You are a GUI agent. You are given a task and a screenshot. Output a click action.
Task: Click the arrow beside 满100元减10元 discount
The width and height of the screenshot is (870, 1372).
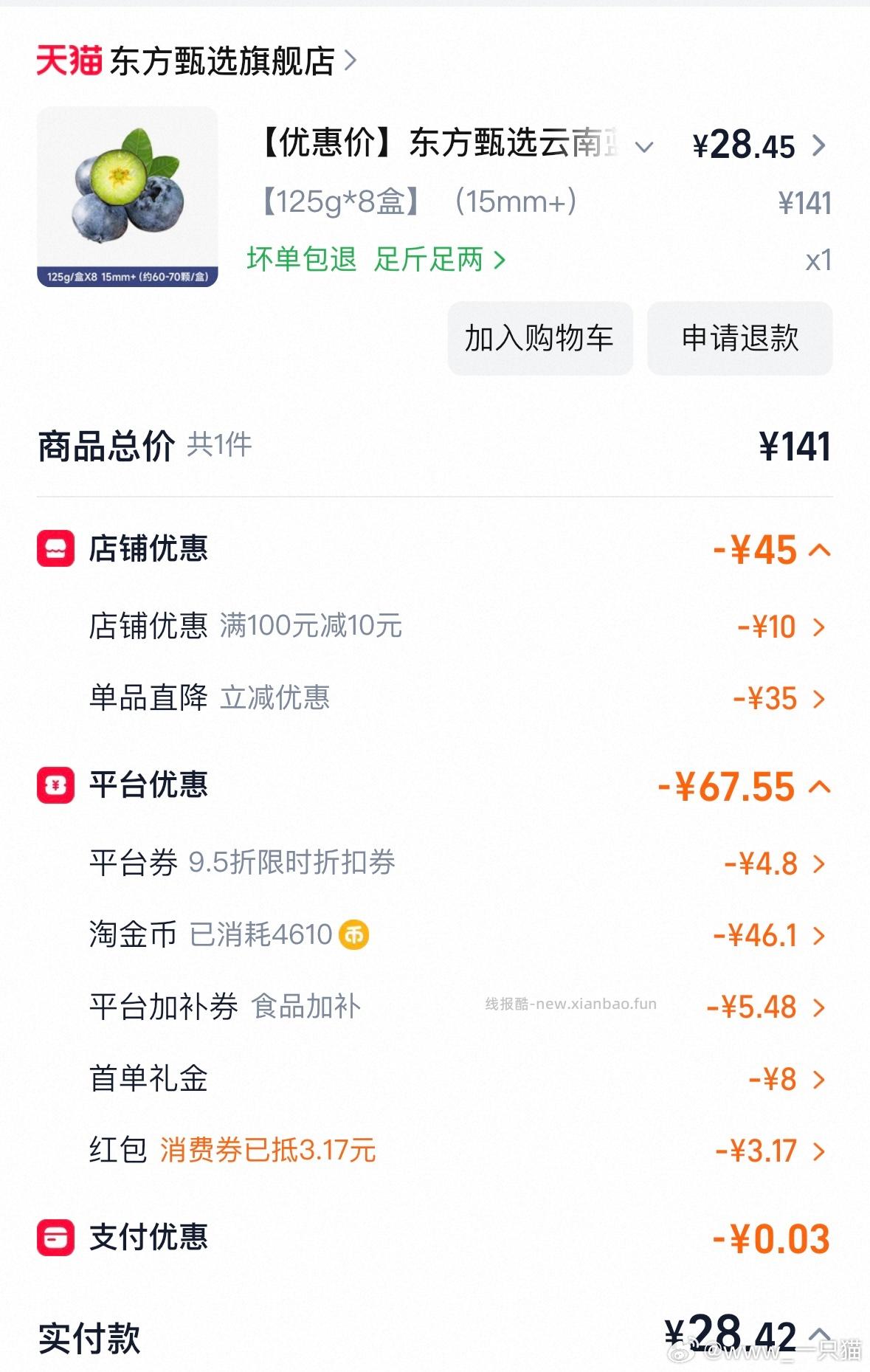point(819,627)
